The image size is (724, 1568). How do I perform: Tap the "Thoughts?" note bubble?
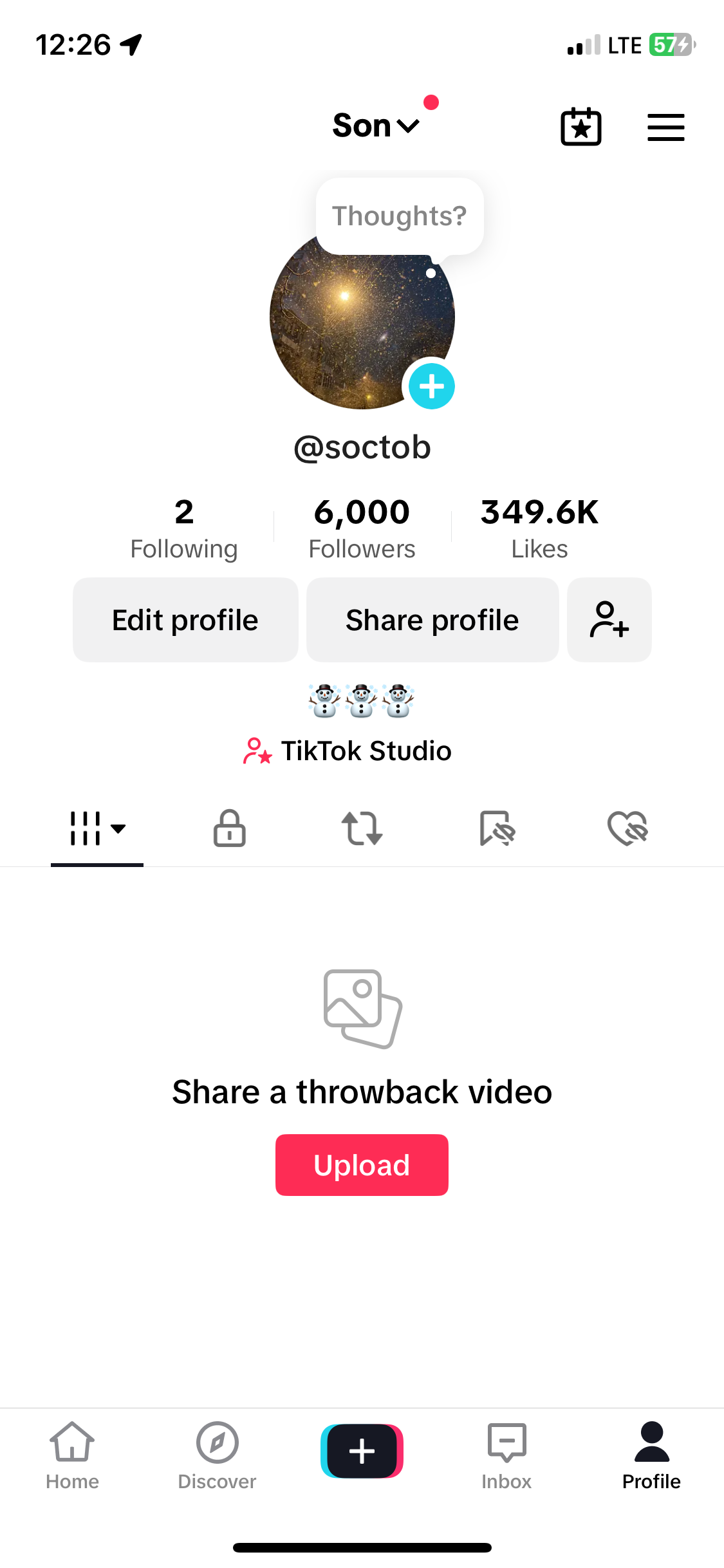point(399,216)
